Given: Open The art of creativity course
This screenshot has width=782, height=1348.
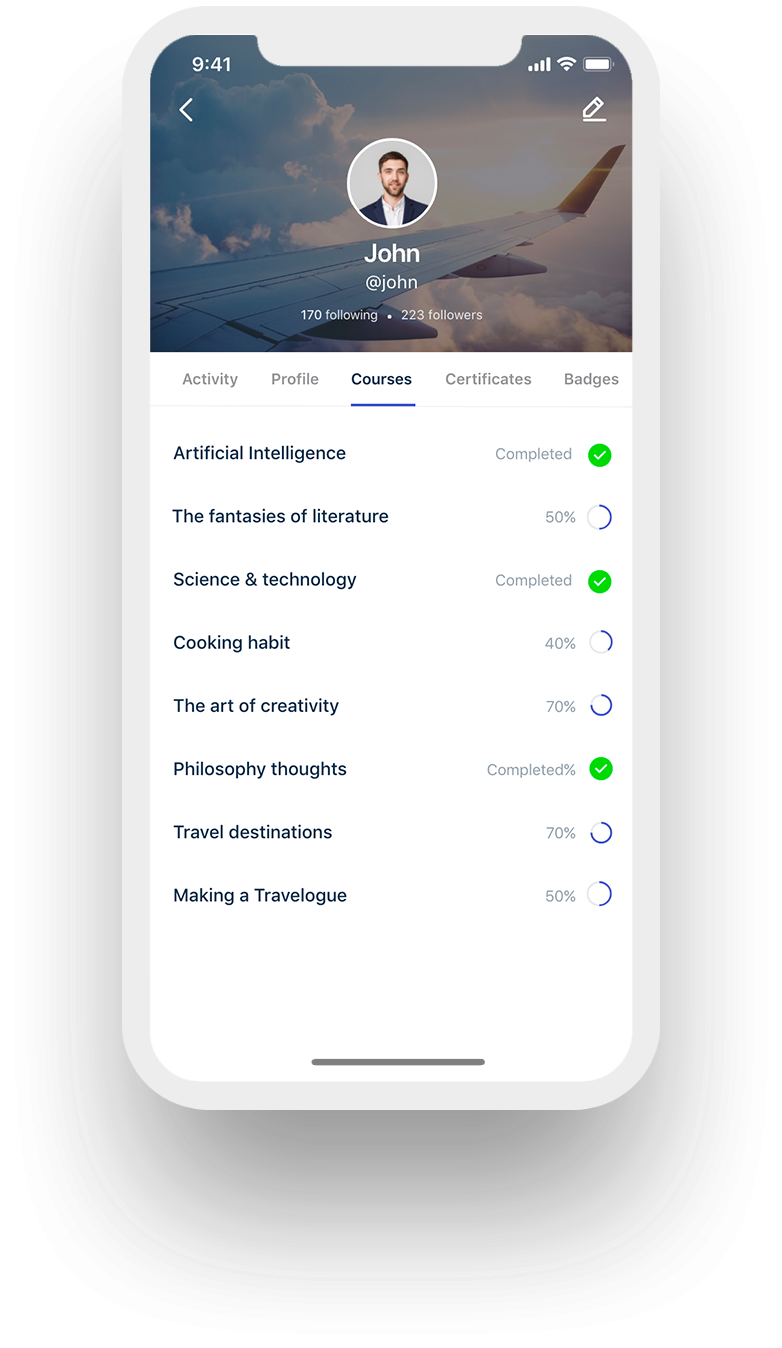Looking at the screenshot, I should 256,705.
